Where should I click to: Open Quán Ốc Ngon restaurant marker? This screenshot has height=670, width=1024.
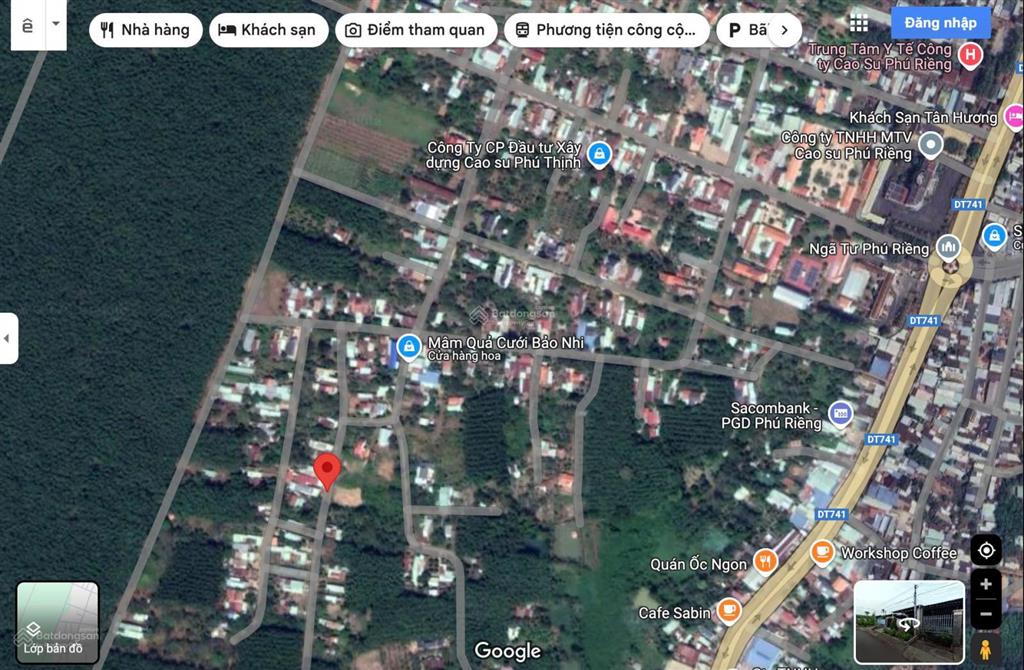766,562
